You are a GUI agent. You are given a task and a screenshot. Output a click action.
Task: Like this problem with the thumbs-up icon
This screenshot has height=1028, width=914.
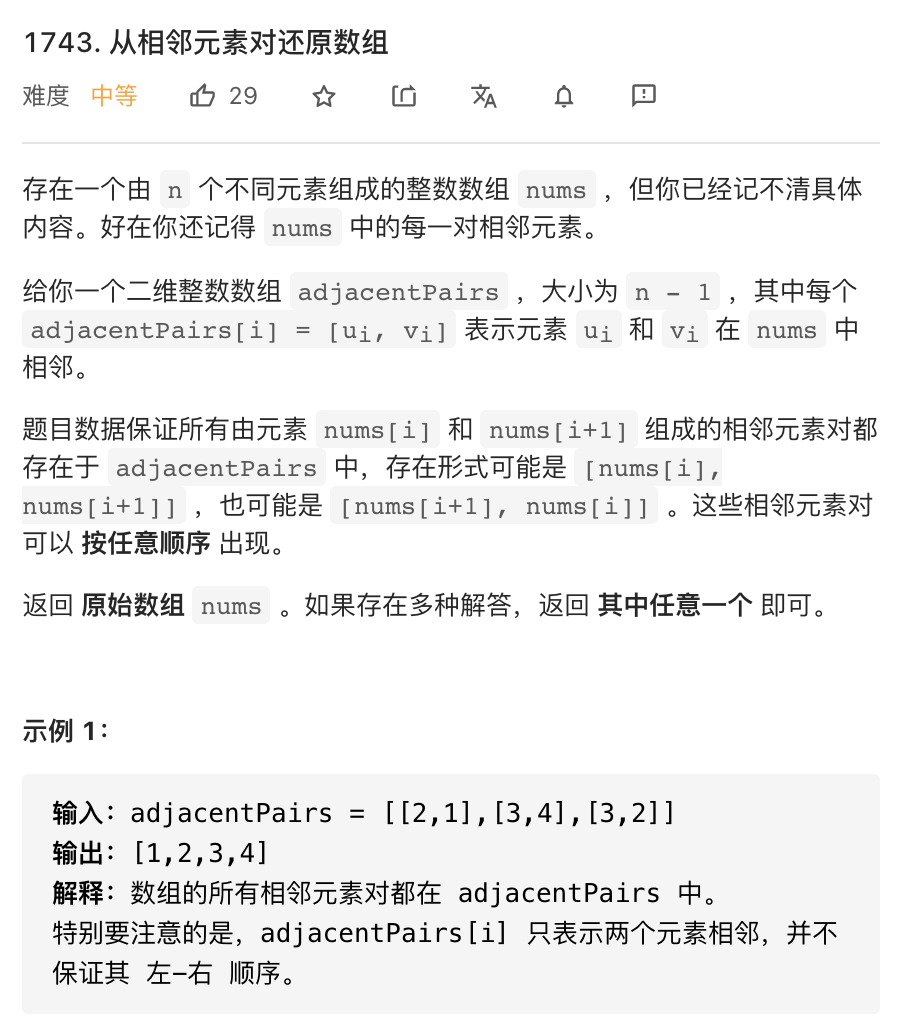[203, 96]
